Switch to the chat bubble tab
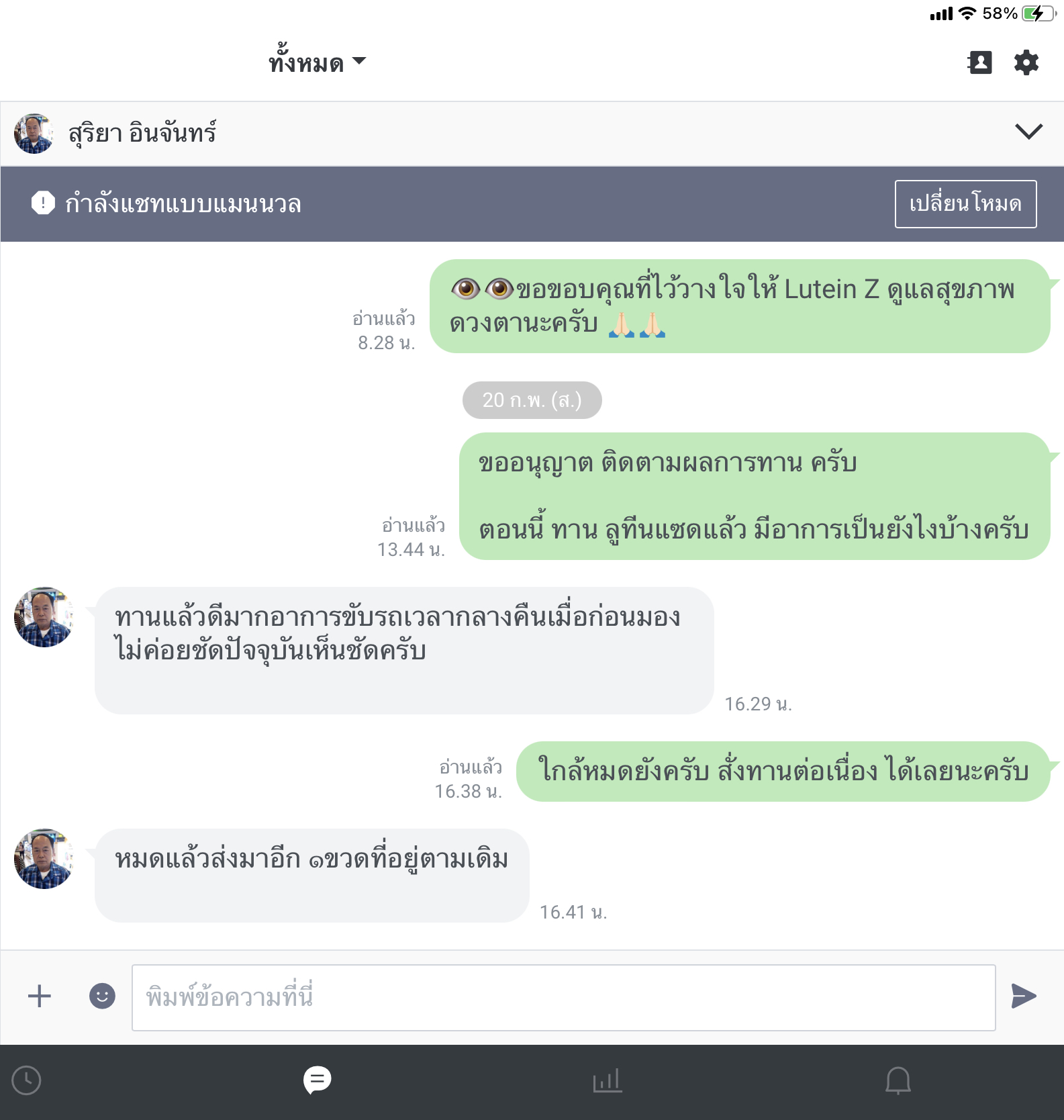Image resolution: width=1064 pixels, height=1120 pixels. tap(317, 1080)
